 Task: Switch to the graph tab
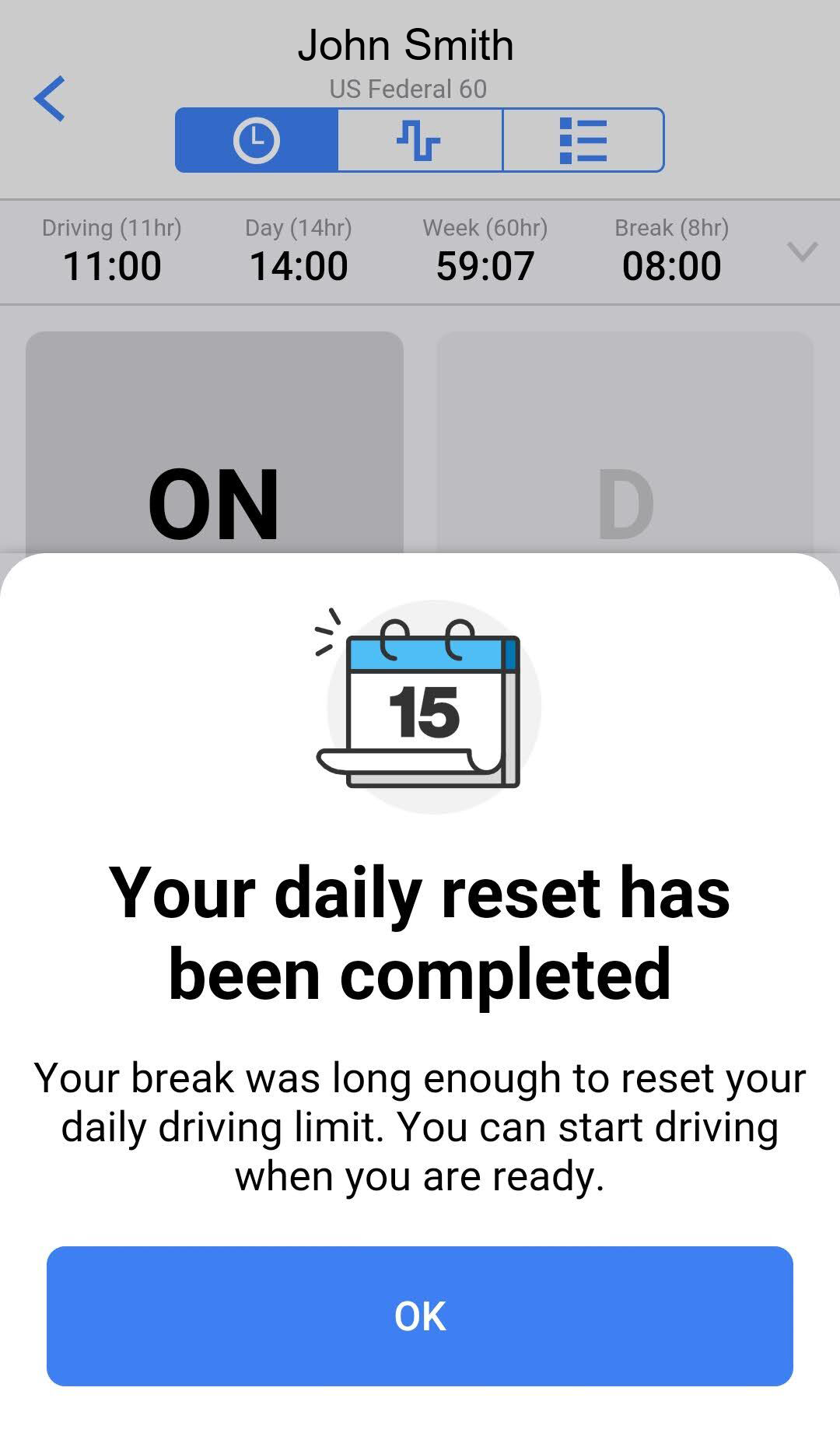[x=420, y=140]
